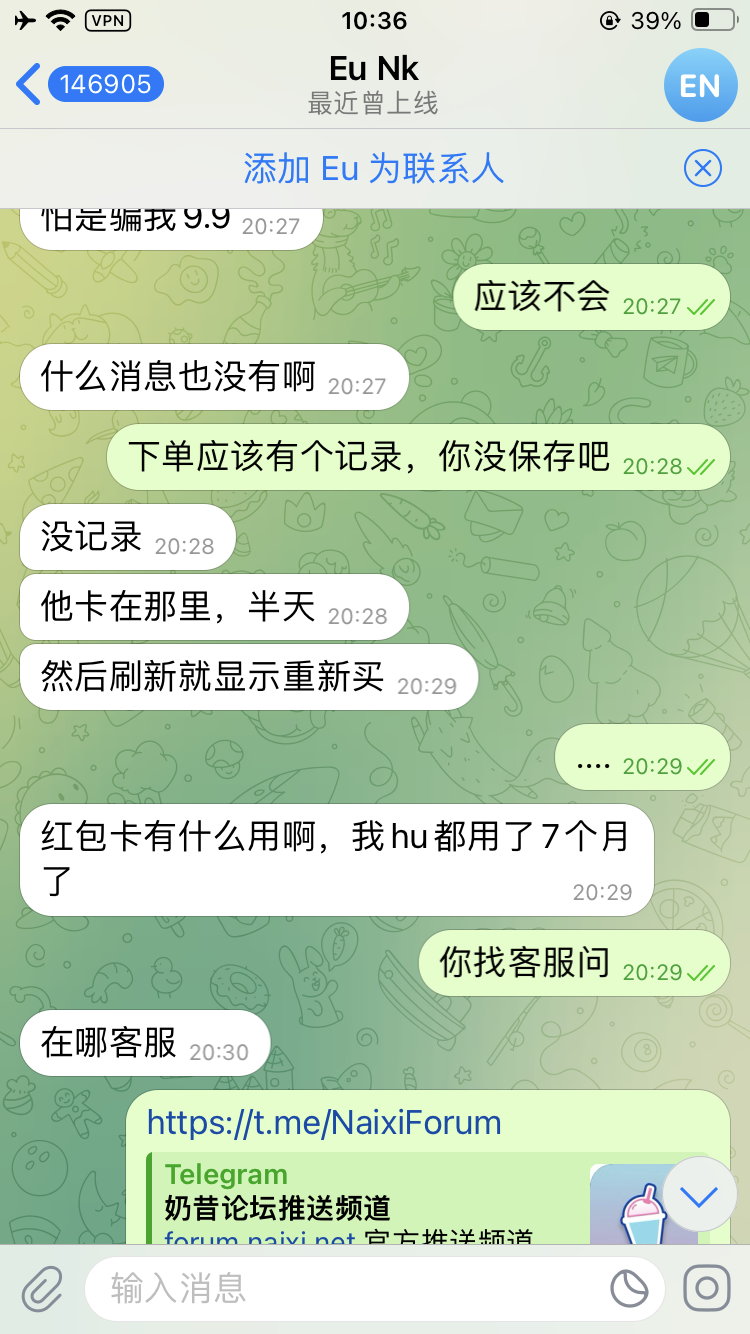Viewport: 750px width, 1334px height.
Task: Open the attachment paperclip menu
Action: click(39, 1289)
